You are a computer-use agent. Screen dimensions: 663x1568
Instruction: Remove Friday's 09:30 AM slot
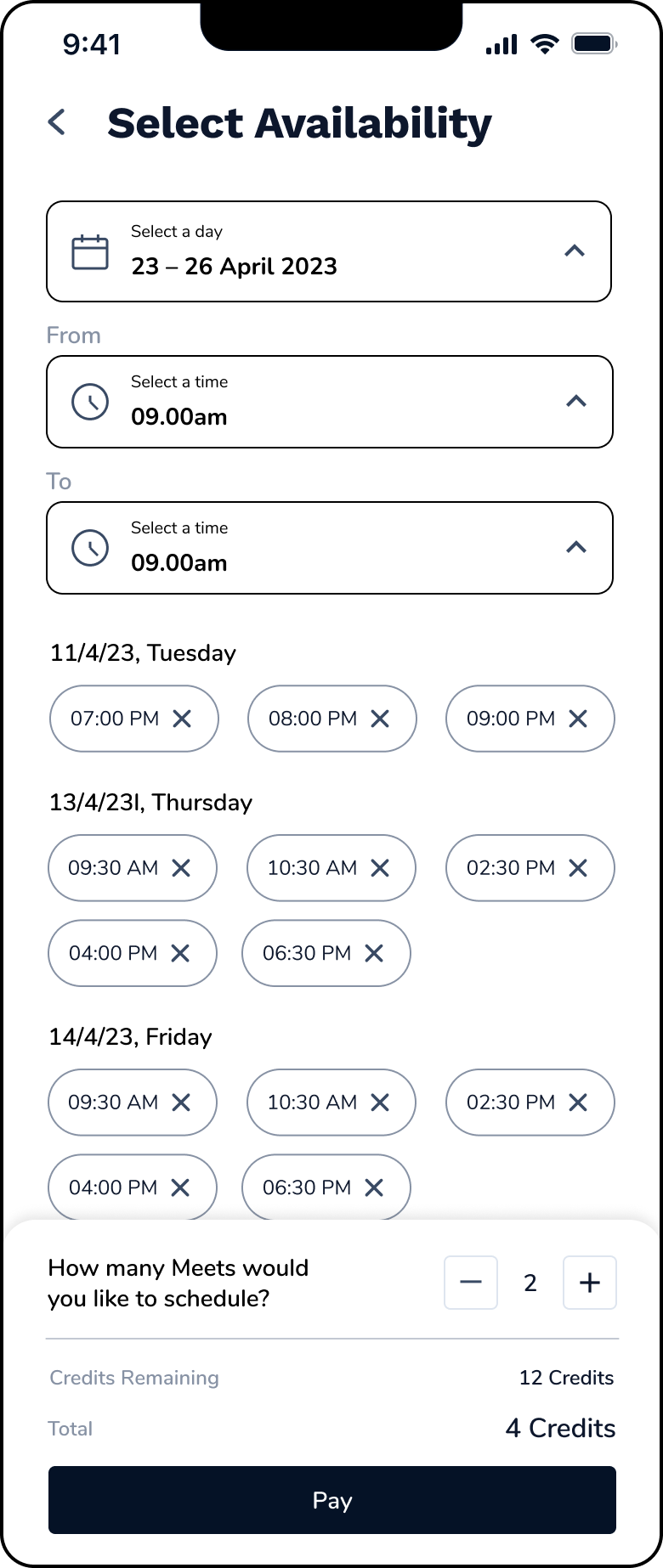[x=181, y=1103]
